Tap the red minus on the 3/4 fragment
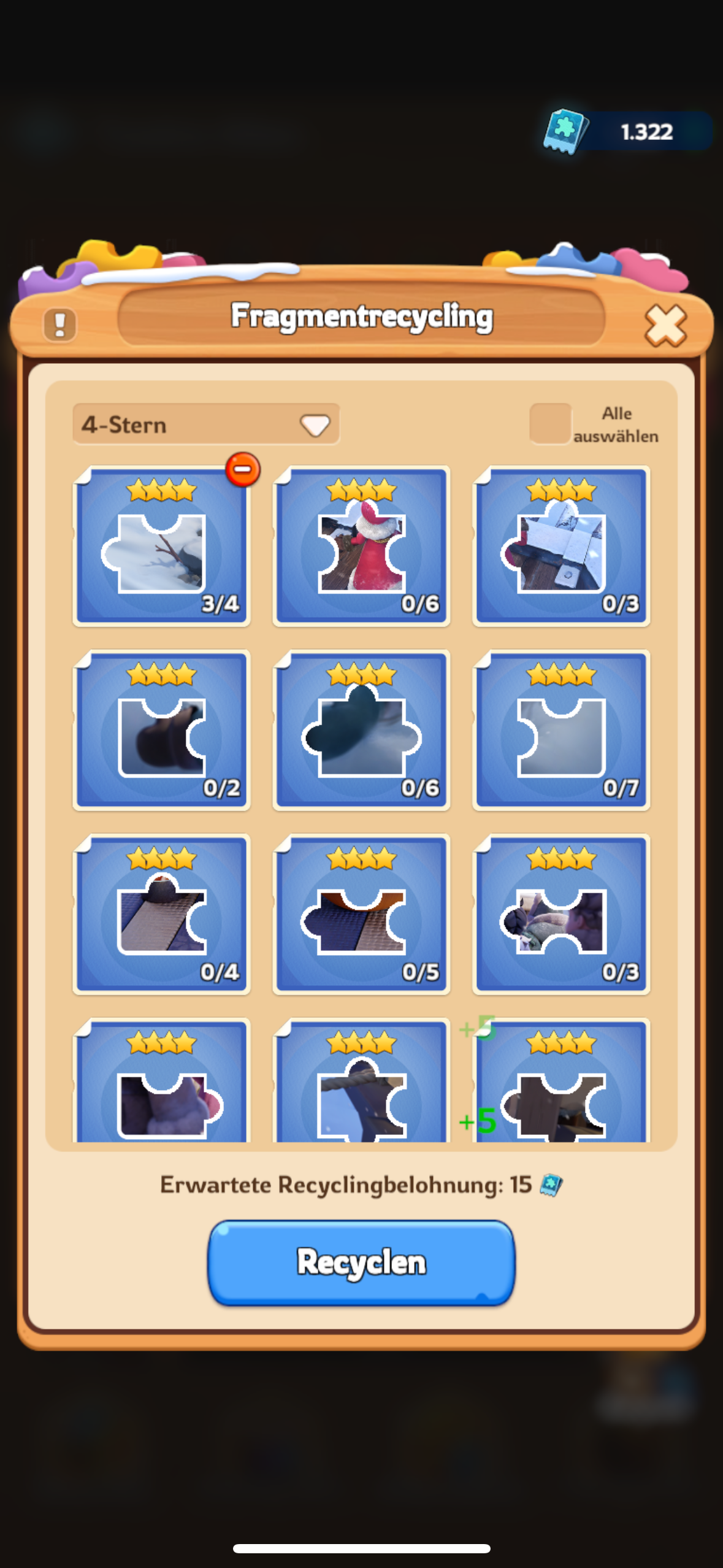Screen dimensions: 723x1568 243,470
